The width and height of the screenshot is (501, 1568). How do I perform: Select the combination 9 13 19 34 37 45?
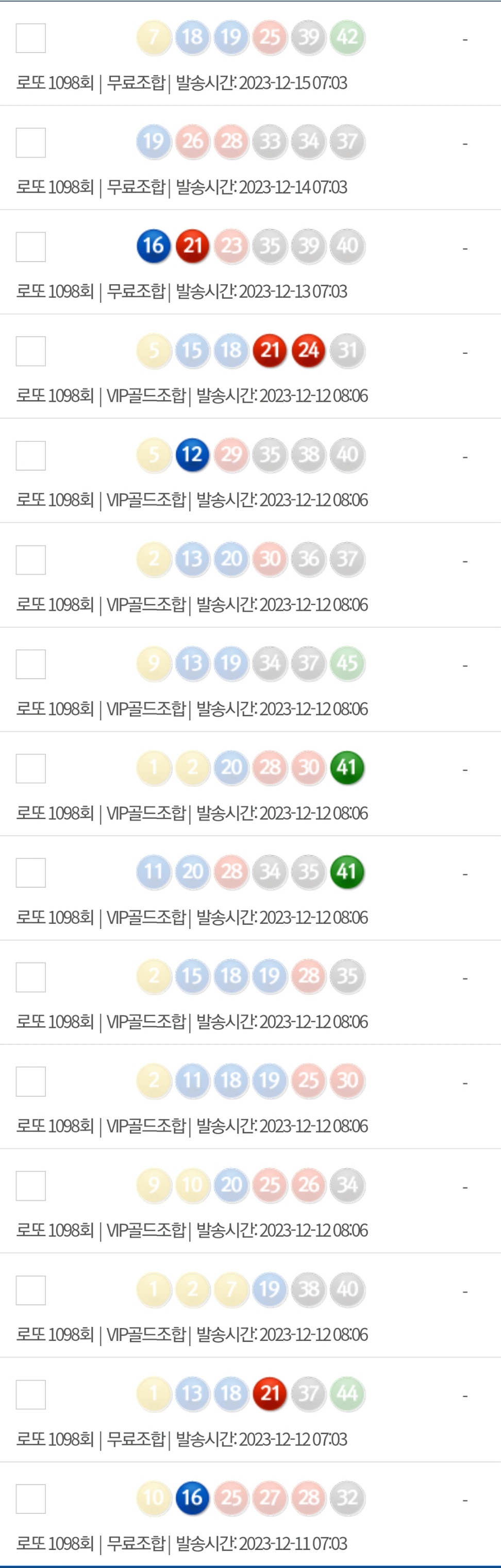(x=30, y=664)
